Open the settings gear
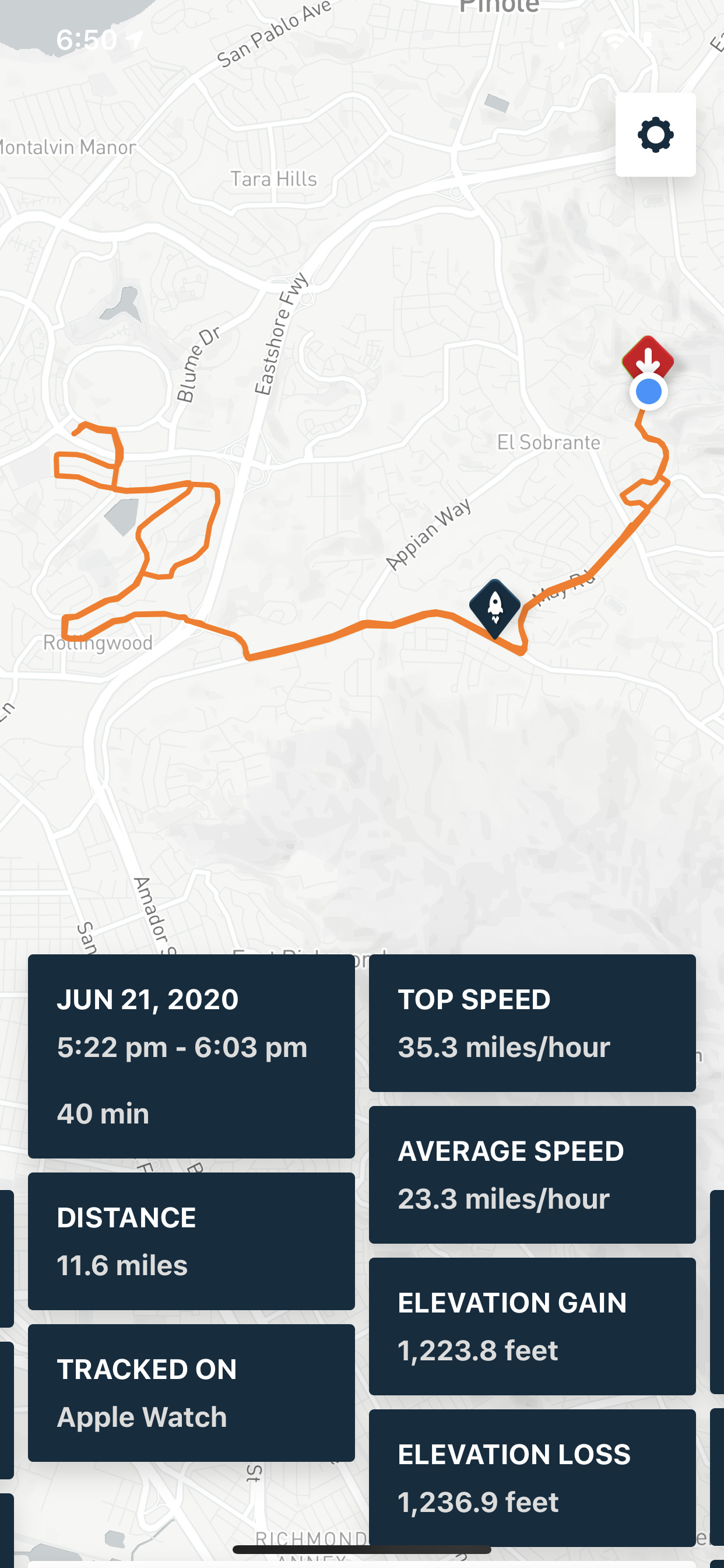 pos(655,135)
